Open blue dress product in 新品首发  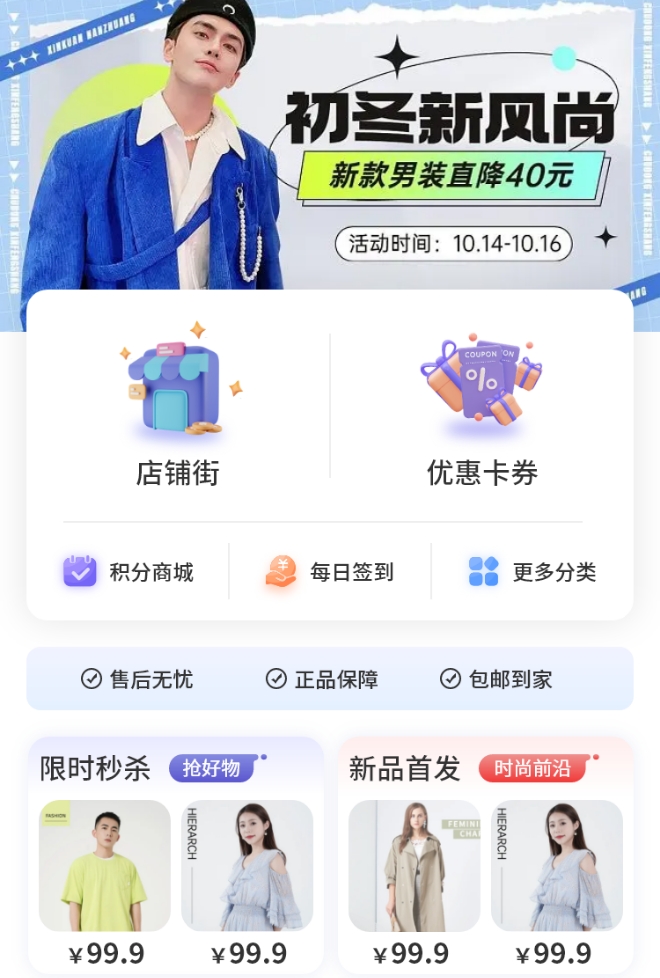click(x=556, y=866)
